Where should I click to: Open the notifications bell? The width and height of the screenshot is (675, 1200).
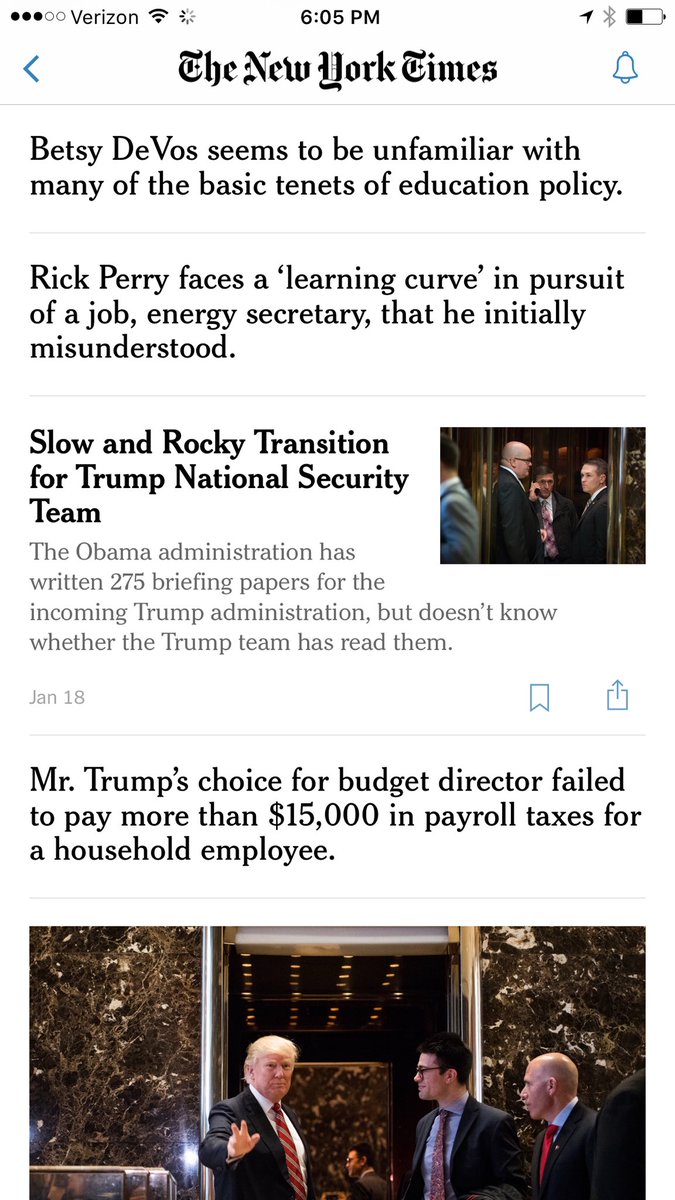[x=625, y=68]
